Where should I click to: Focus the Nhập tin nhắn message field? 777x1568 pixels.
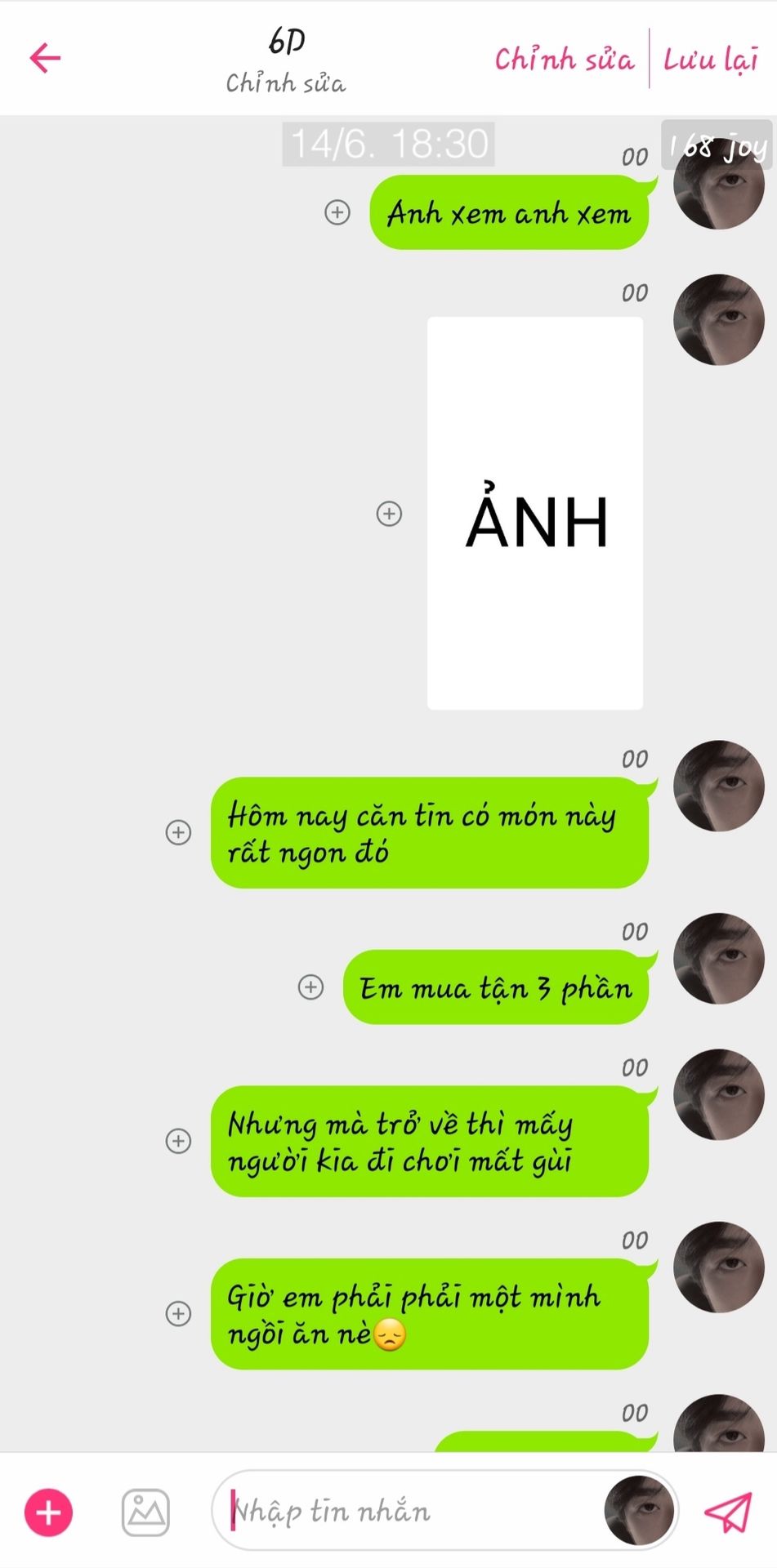(409, 1512)
